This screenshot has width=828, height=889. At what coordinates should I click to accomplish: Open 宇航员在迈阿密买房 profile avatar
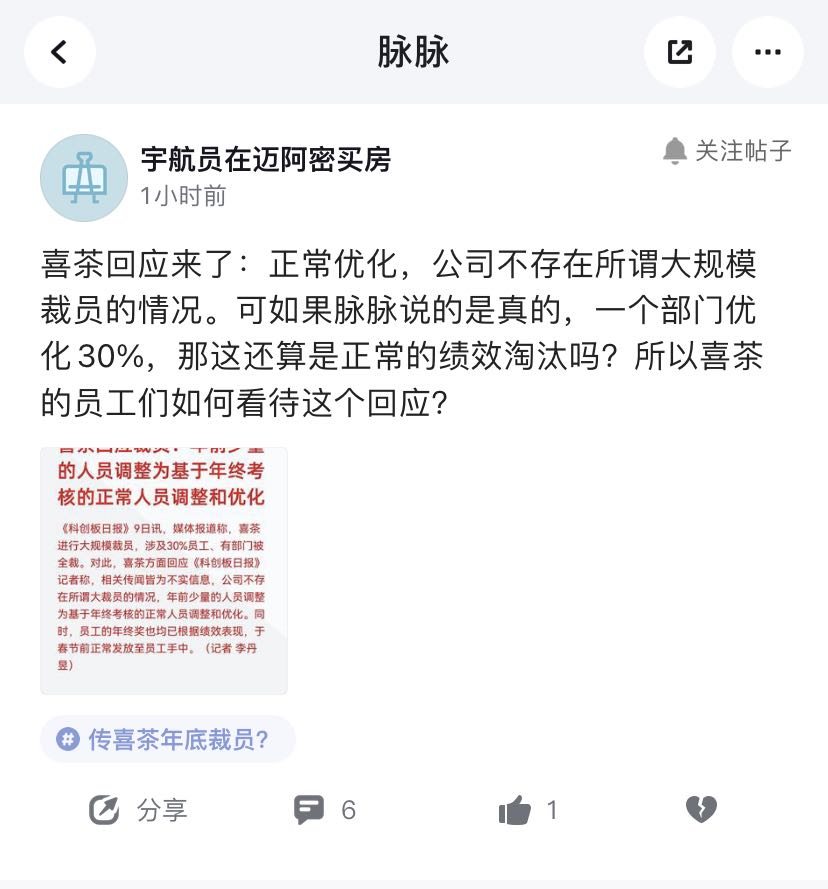point(84,178)
